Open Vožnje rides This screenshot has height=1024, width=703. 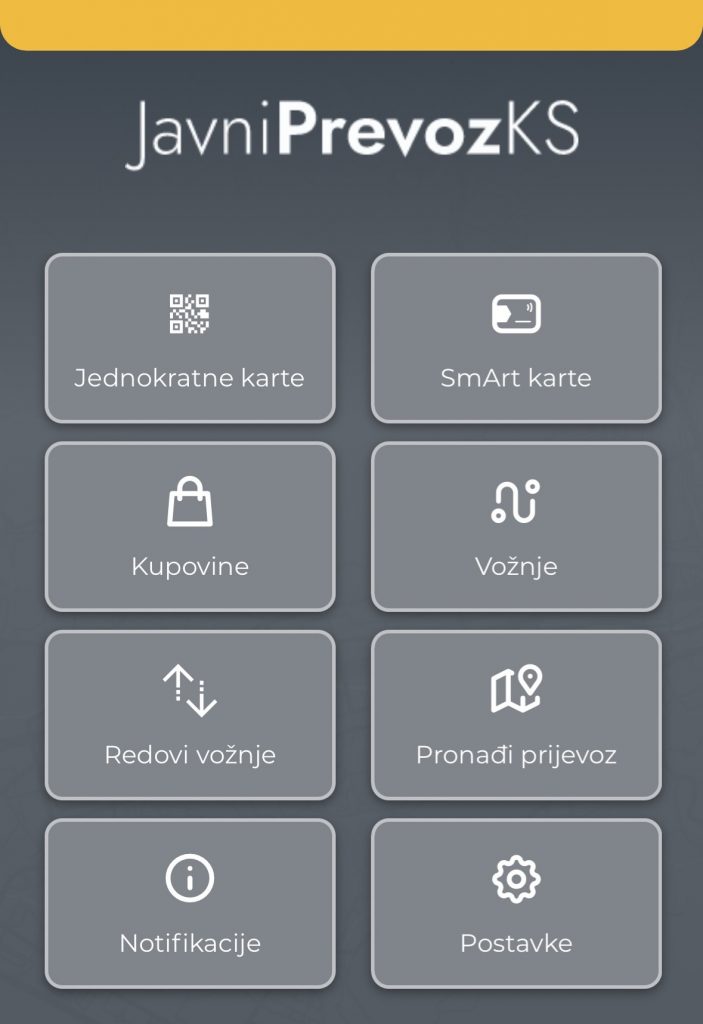click(x=516, y=526)
